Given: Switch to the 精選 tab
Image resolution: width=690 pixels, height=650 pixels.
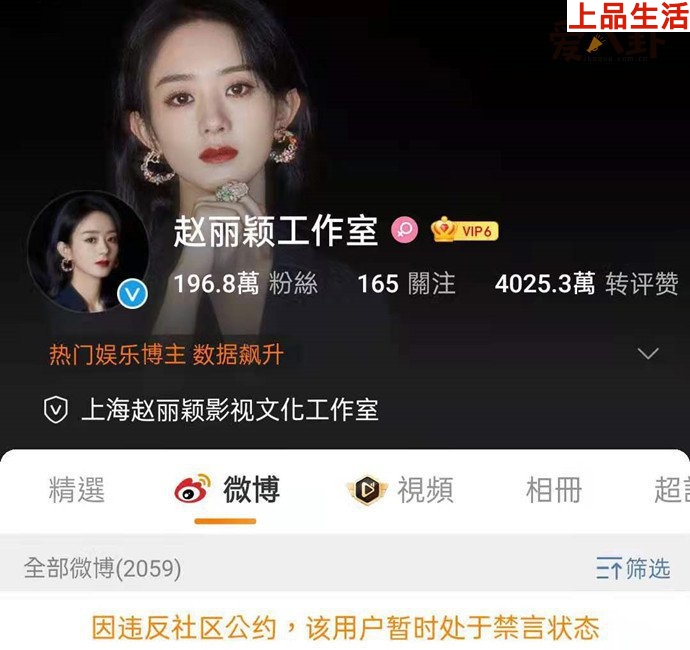Looking at the screenshot, I should 77,490.
